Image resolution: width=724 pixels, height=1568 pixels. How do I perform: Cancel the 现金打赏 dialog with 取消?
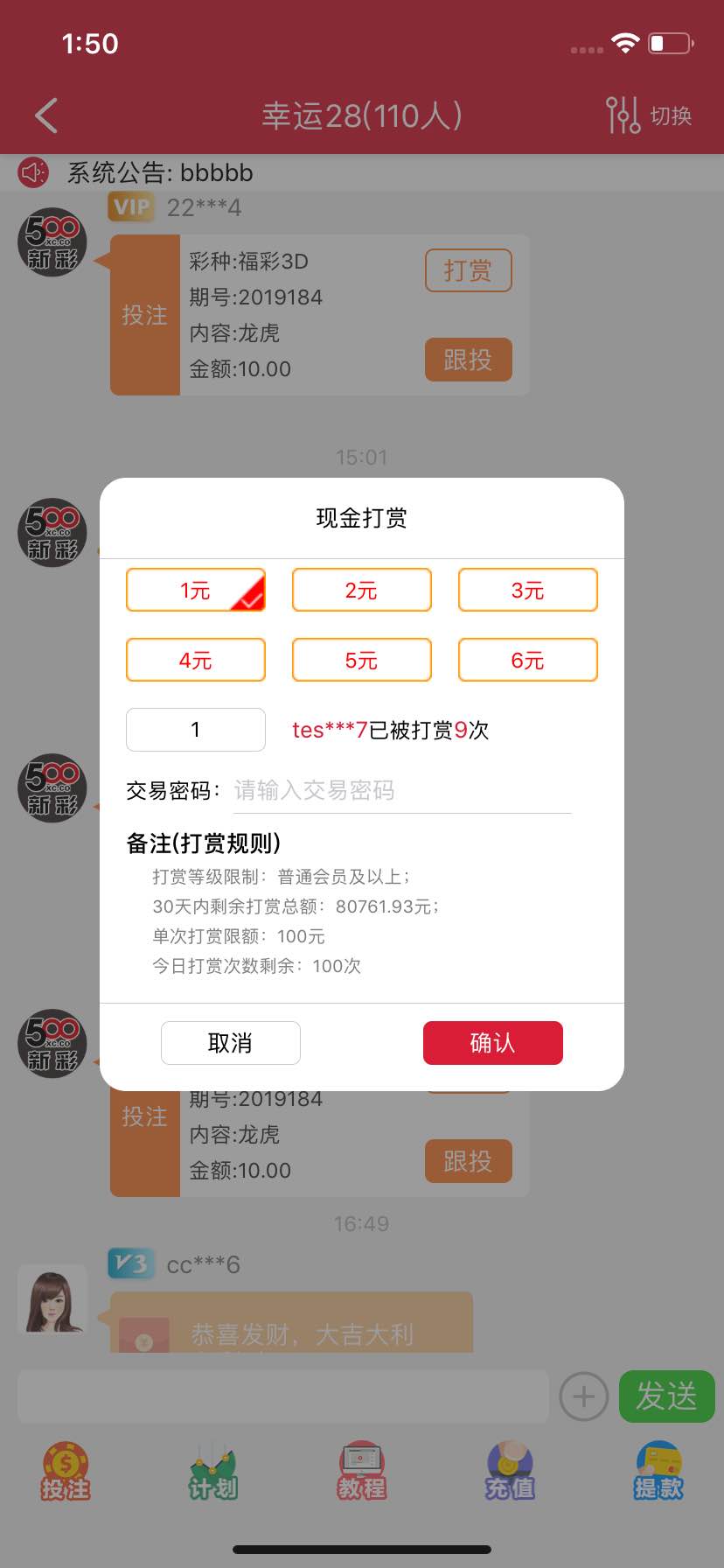230,1043
